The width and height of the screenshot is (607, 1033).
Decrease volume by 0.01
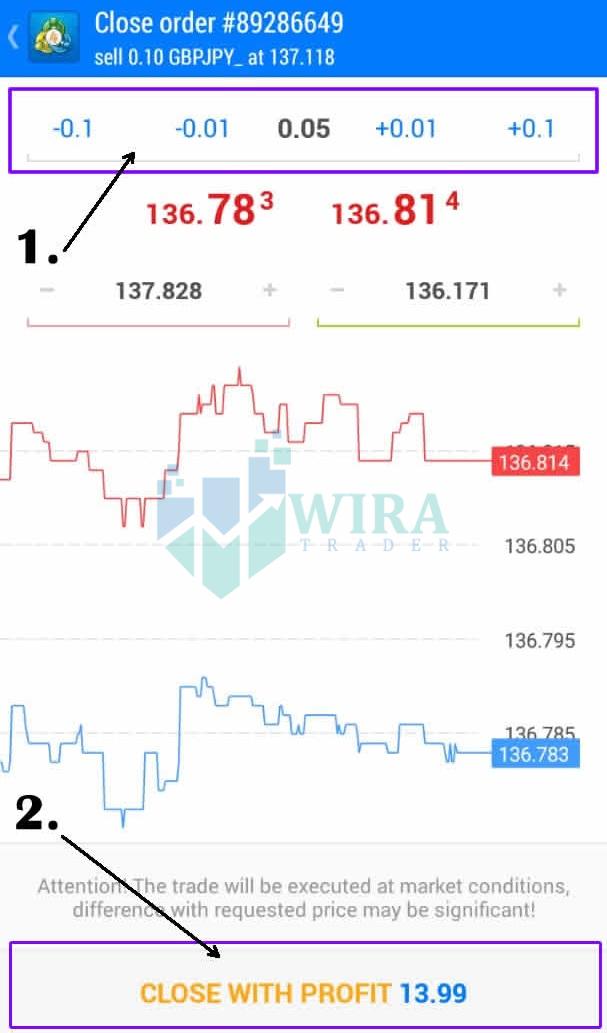(202, 129)
